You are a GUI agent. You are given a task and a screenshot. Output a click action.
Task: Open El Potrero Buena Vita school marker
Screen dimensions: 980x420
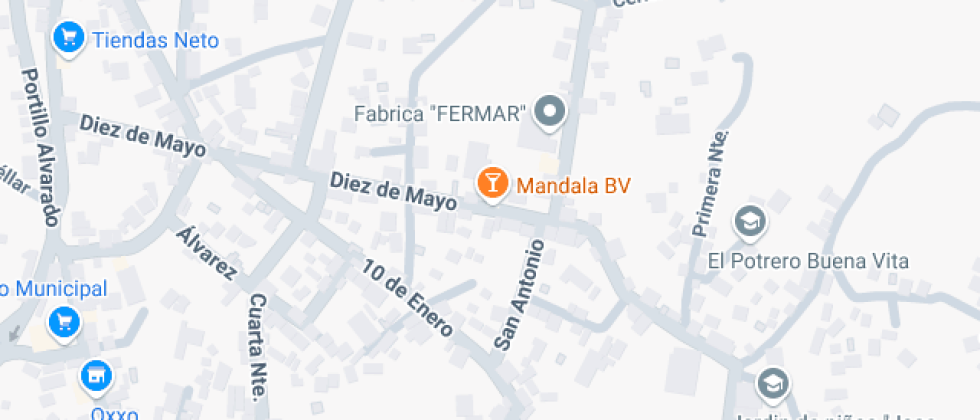pyautogui.click(x=749, y=221)
